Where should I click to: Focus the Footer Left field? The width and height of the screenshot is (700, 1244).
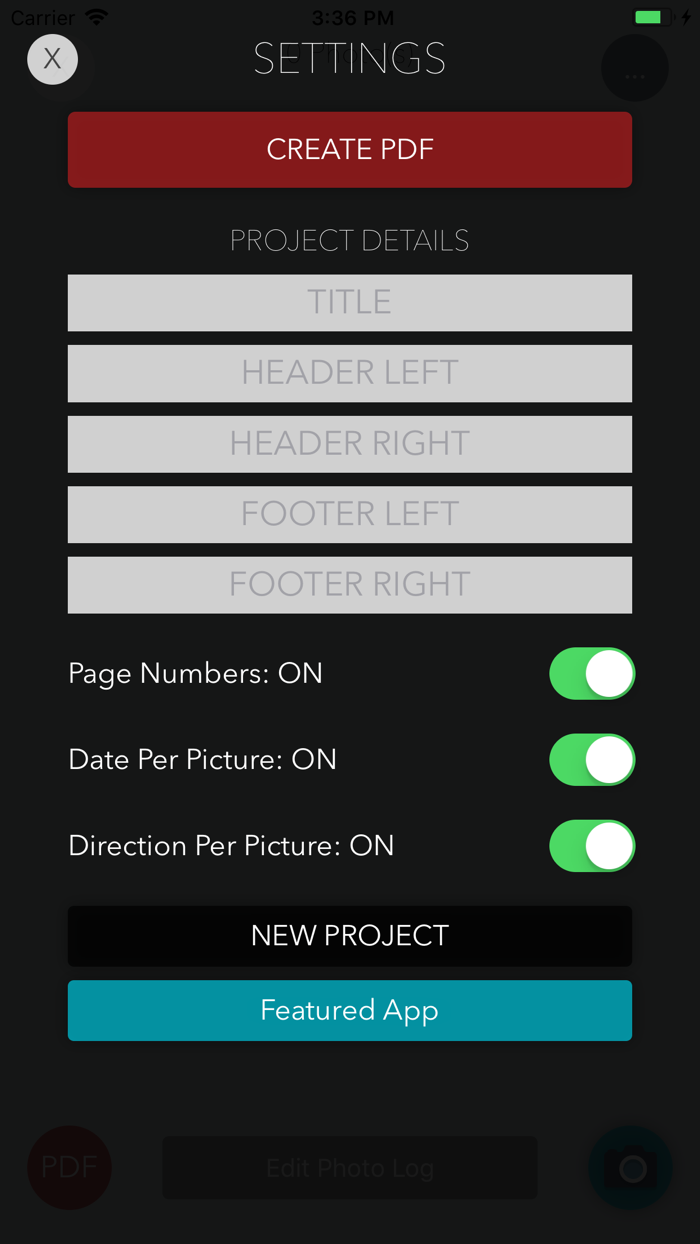click(x=350, y=514)
